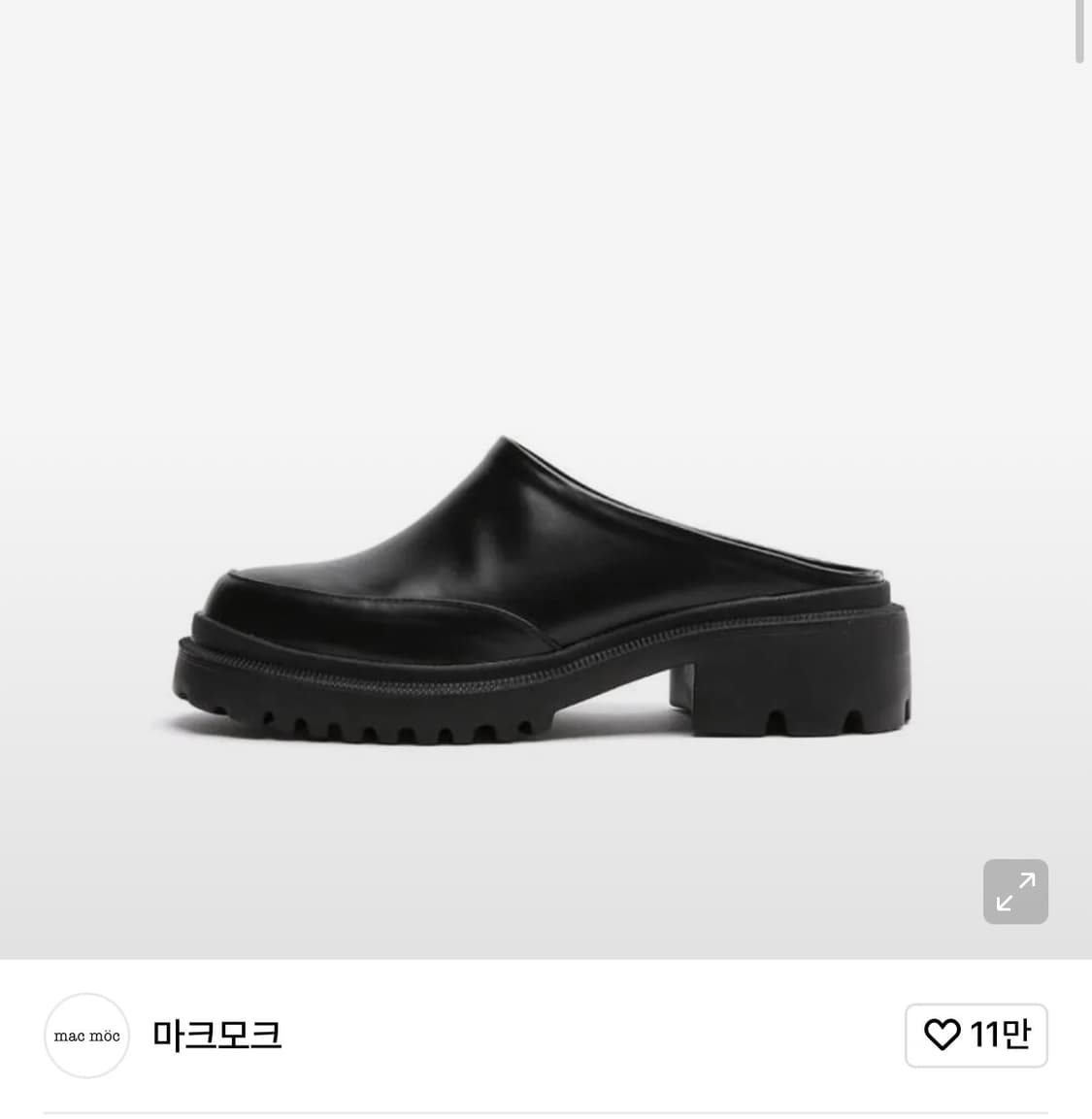Tap the heart icon to like the product
Image resolution: width=1092 pixels, height=1119 pixels.
[x=942, y=1035]
